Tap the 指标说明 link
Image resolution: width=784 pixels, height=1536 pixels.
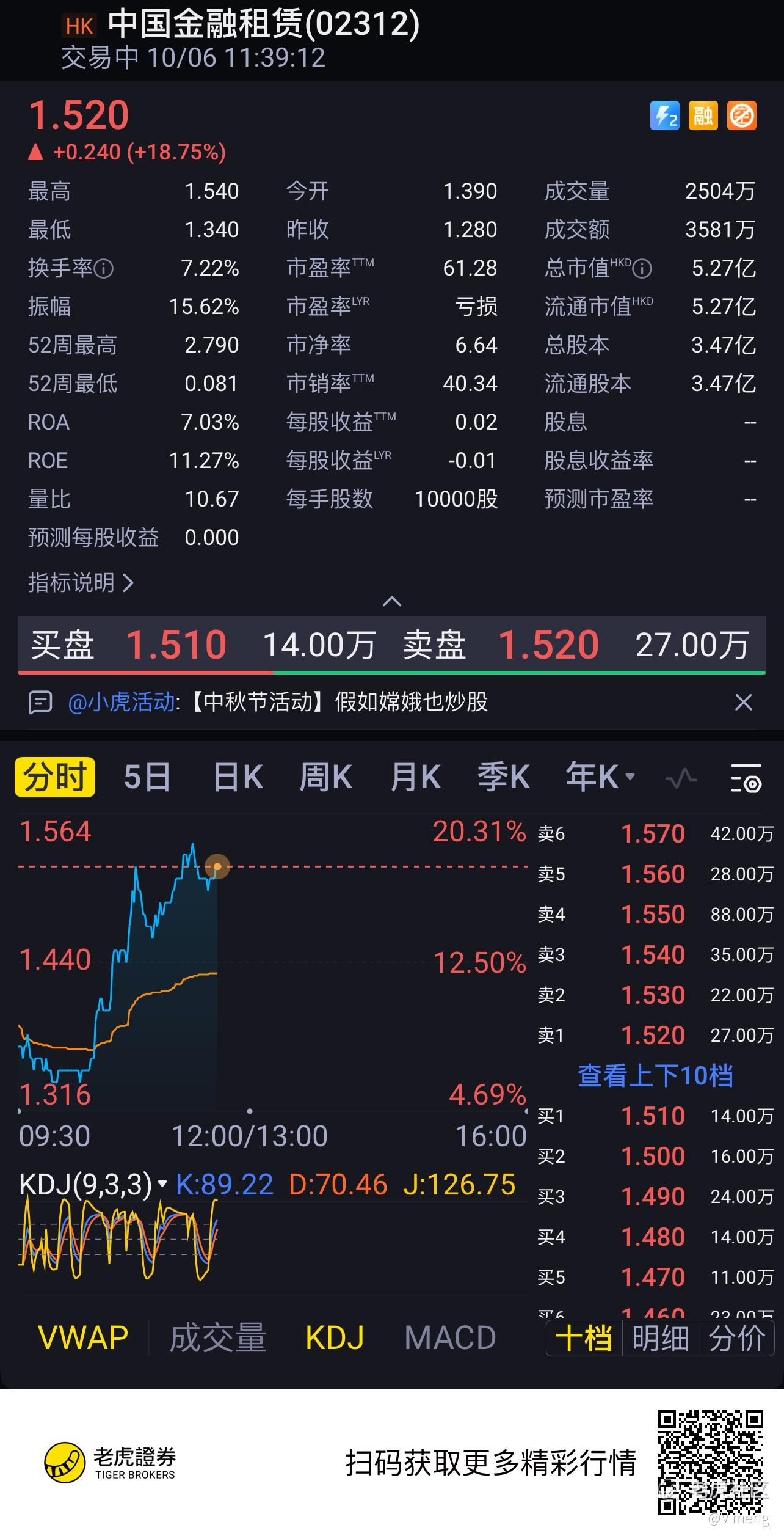pyautogui.click(x=81, y=583)
